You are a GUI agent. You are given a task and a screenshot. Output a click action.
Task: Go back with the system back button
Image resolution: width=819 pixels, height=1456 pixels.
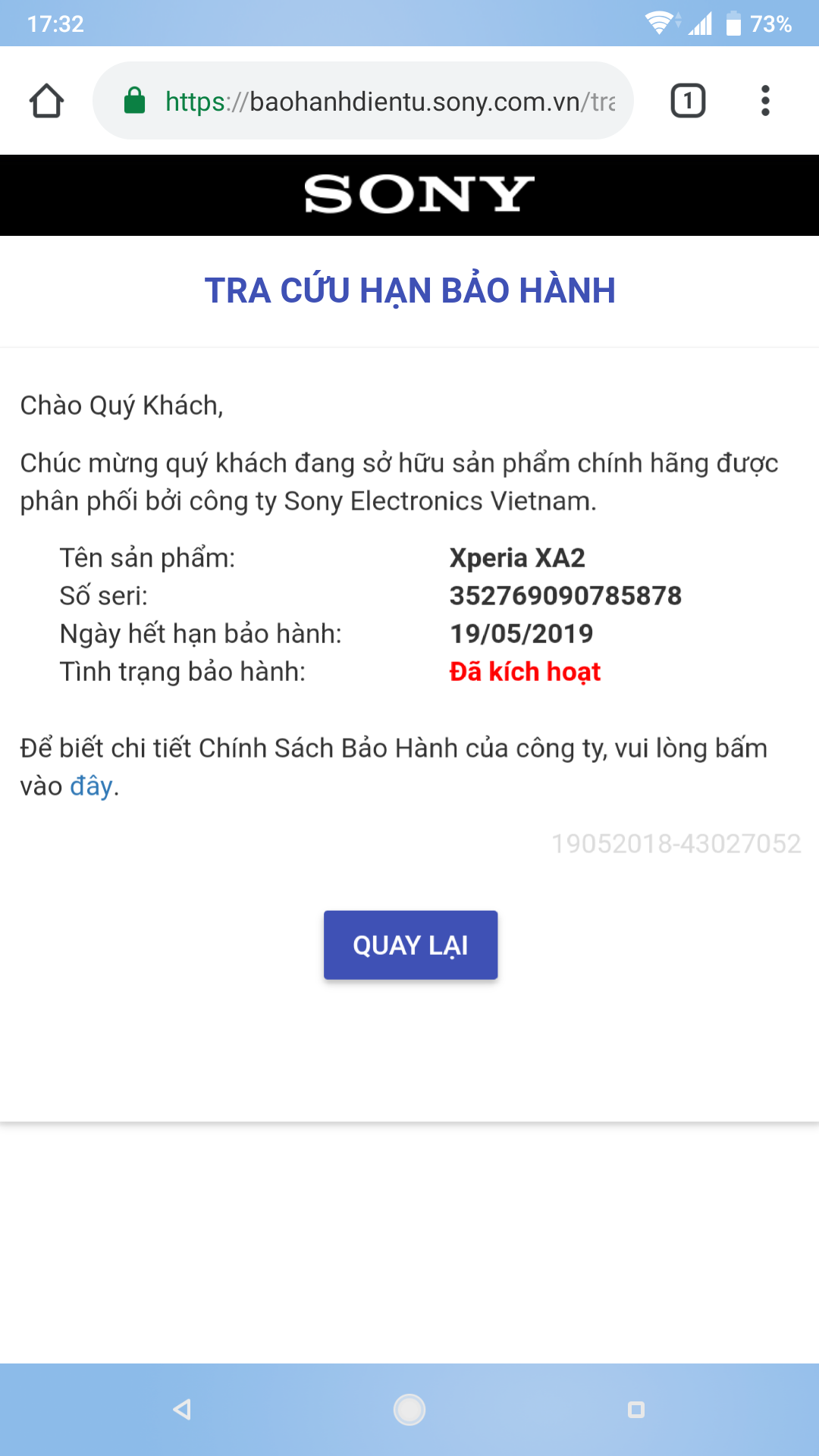182,1410
